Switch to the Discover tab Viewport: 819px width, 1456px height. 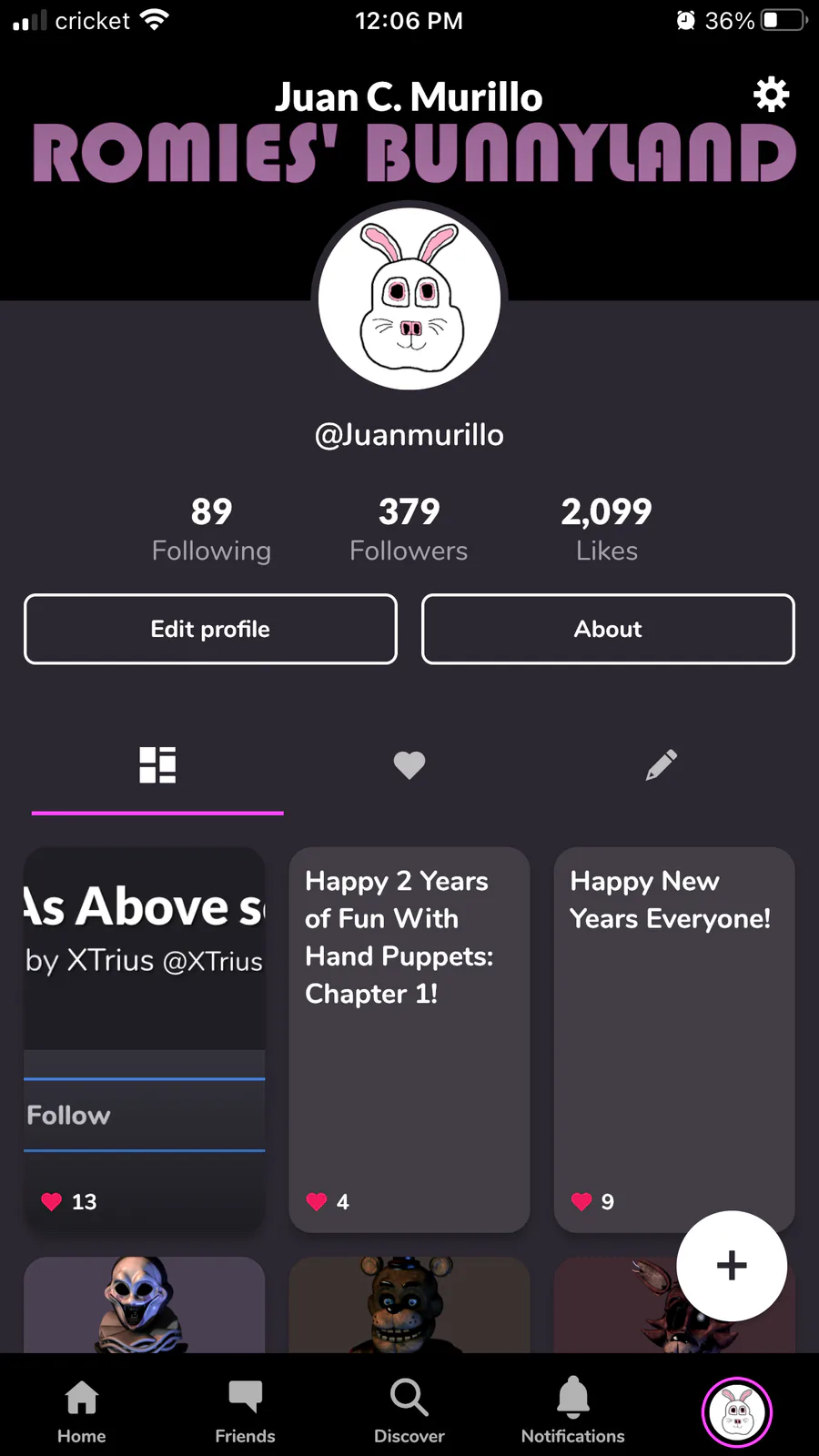point(409,1410)
